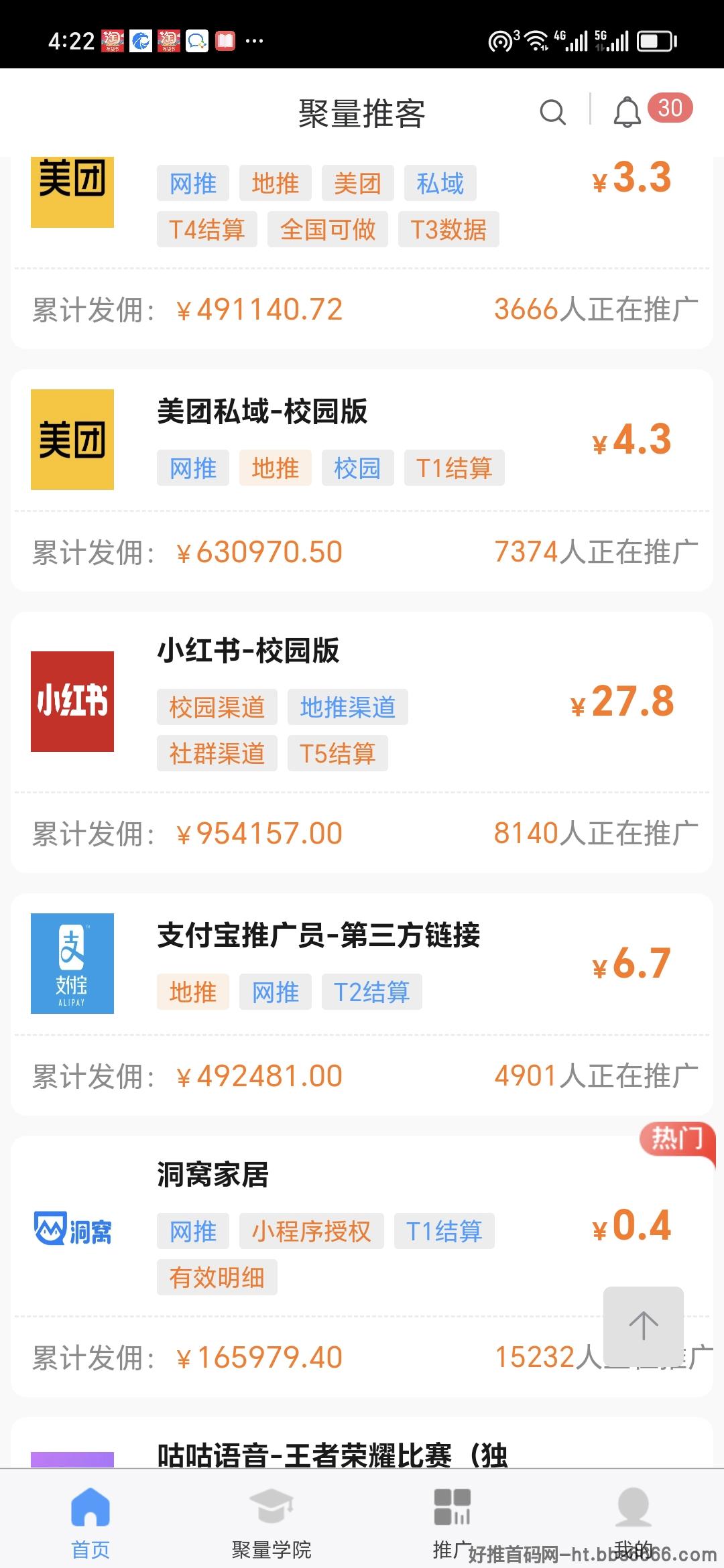
Task: Switch to the 聚量学院 tab
Action: pos(271,1520)
